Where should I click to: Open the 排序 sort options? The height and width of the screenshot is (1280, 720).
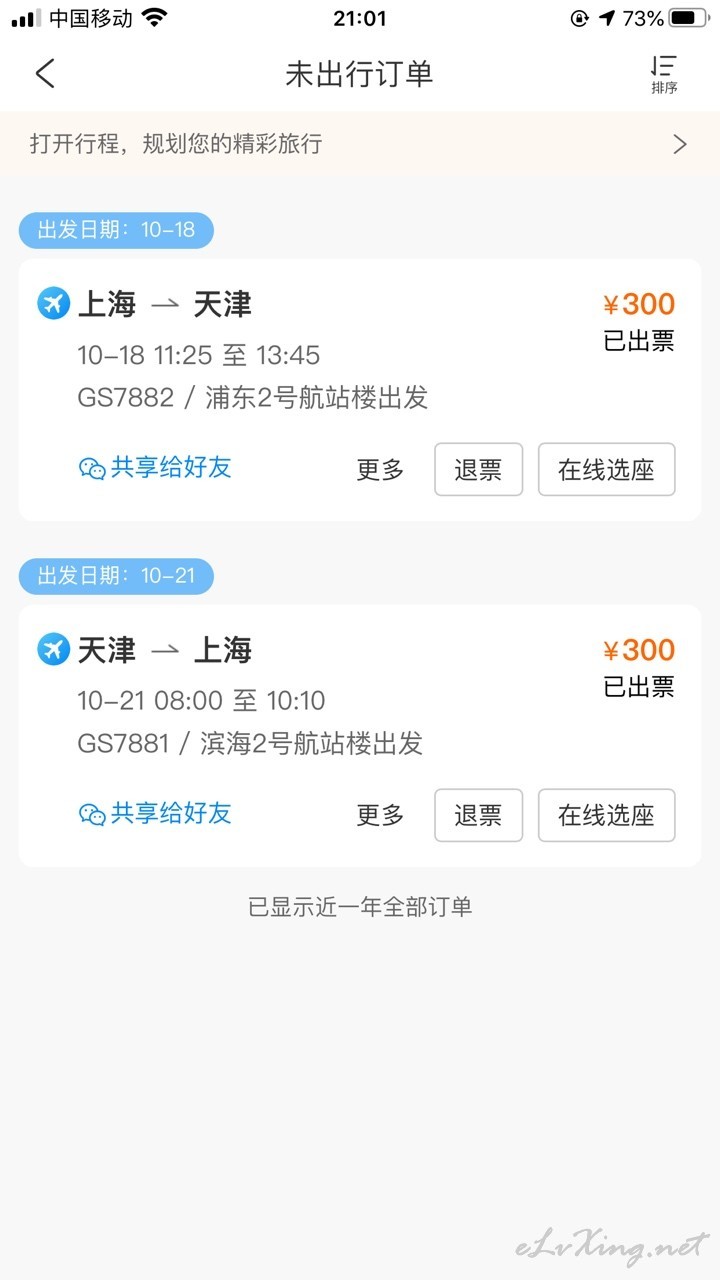tap(664, 75)
